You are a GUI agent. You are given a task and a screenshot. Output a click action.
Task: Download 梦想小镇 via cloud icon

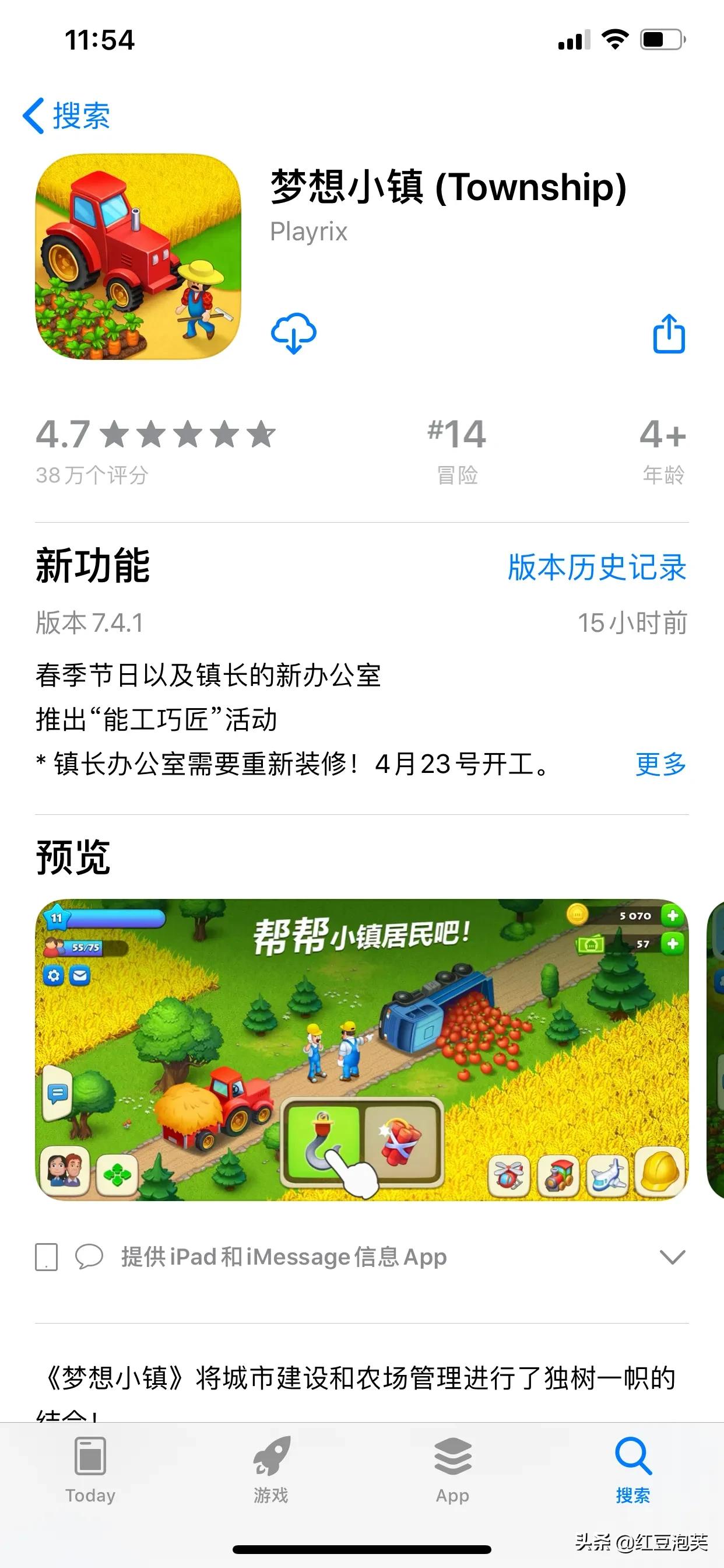(x=293, y=333)
